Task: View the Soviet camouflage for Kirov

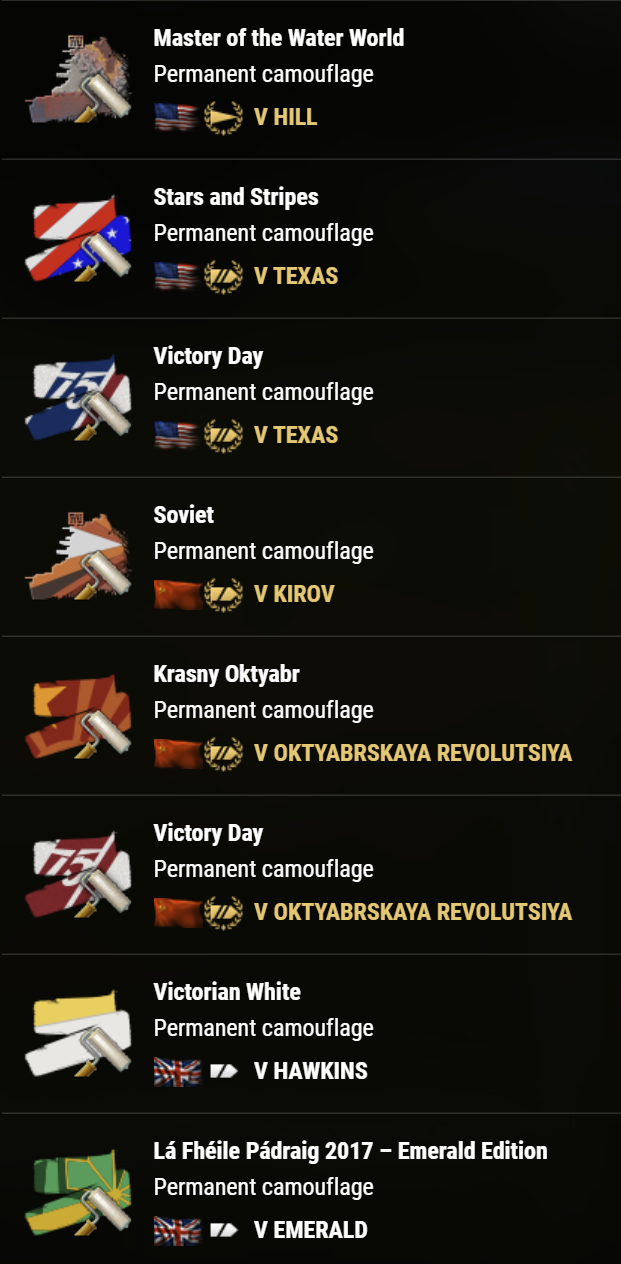Action: (184, 515)
